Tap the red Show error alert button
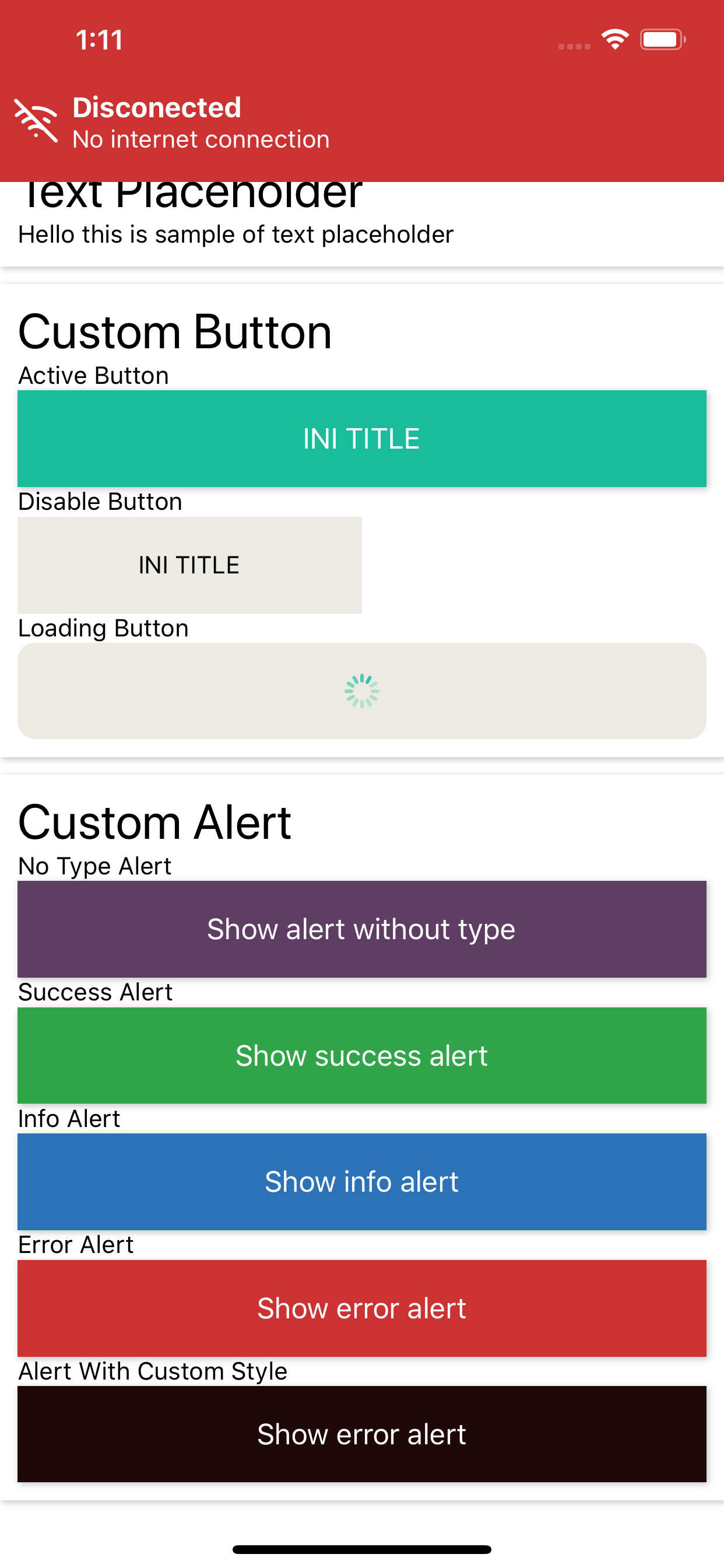 point(362,1308)
